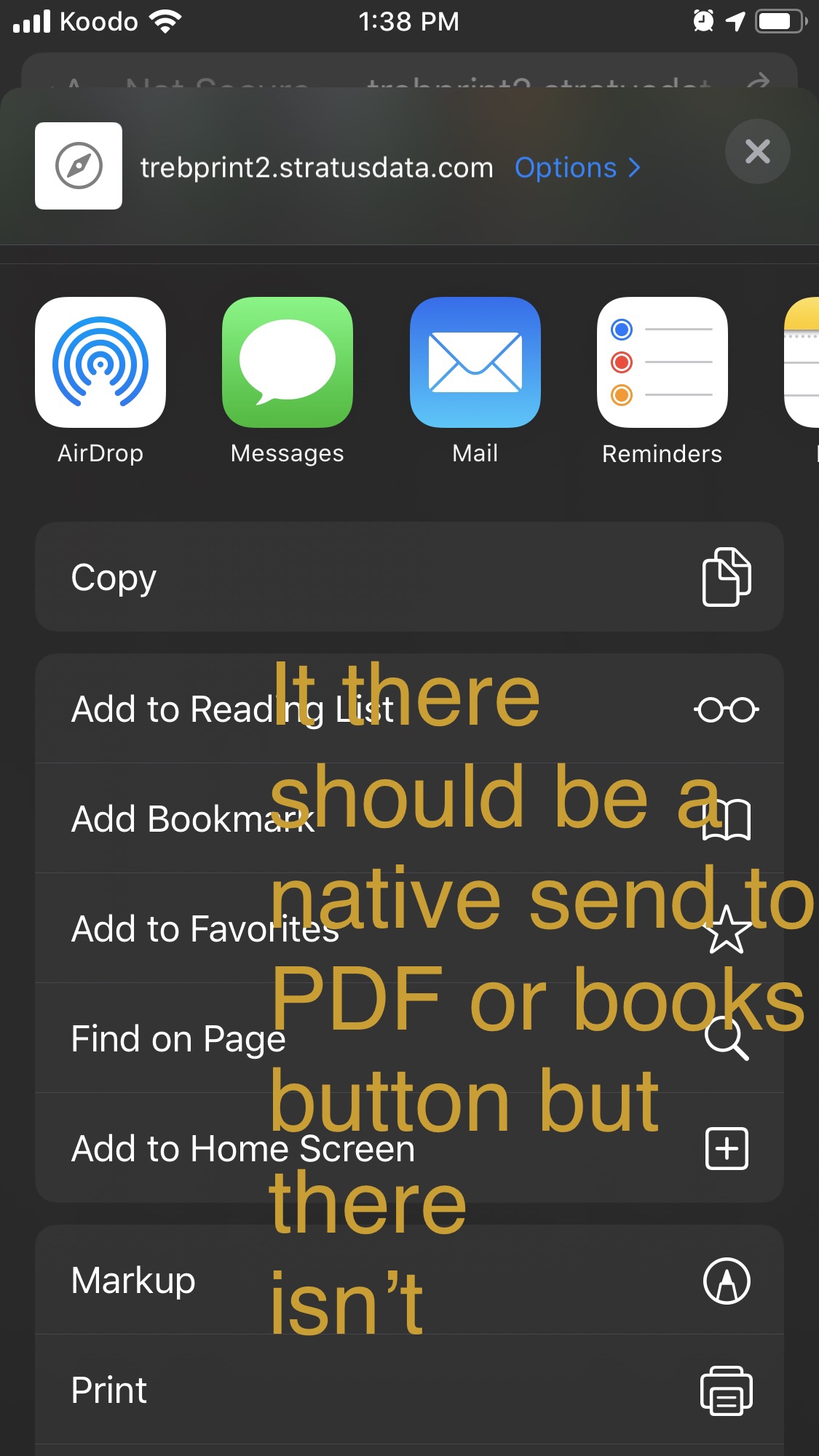Add the page to Reminders
Viewport: 819px width, 1456px height.
[662, 363]
